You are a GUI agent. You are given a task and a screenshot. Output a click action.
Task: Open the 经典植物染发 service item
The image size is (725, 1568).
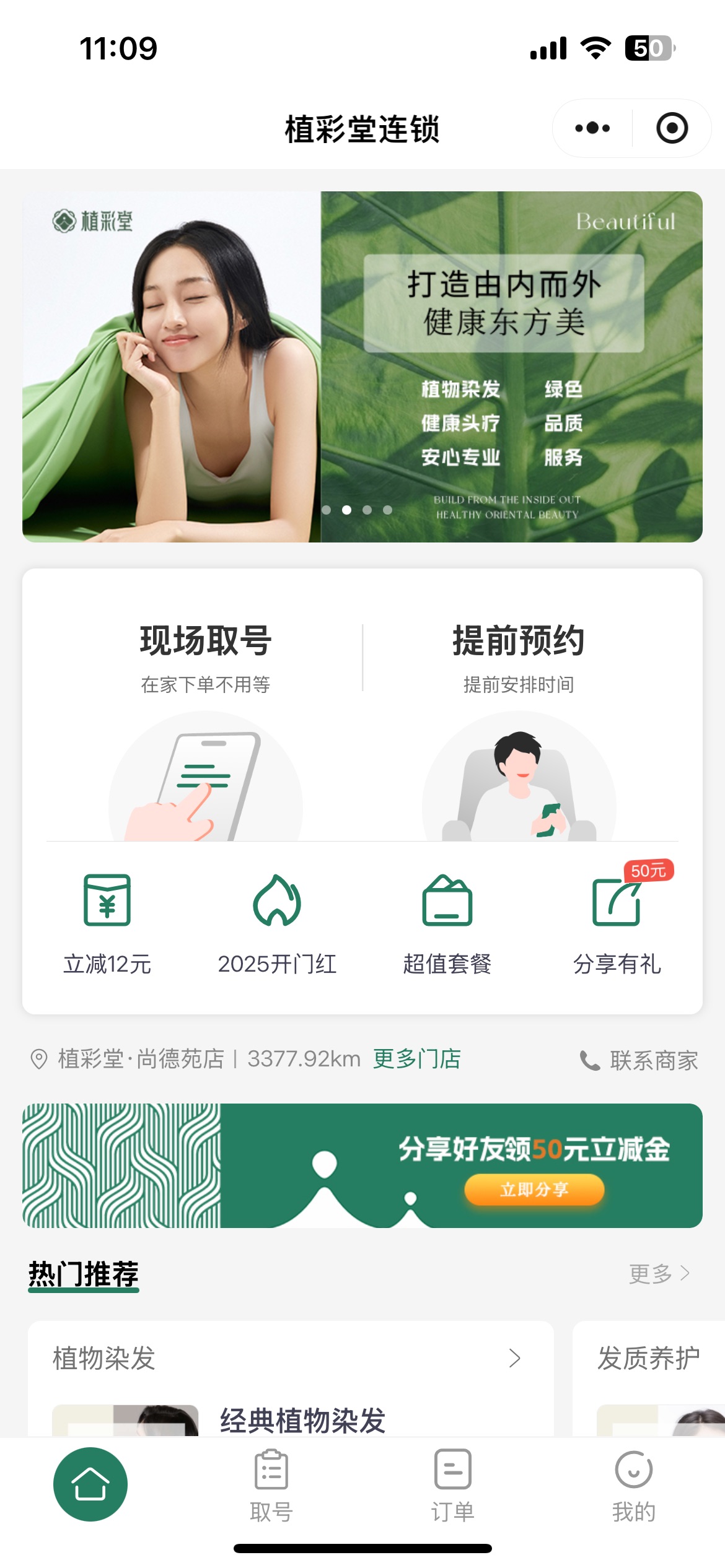click(302, 1421)
